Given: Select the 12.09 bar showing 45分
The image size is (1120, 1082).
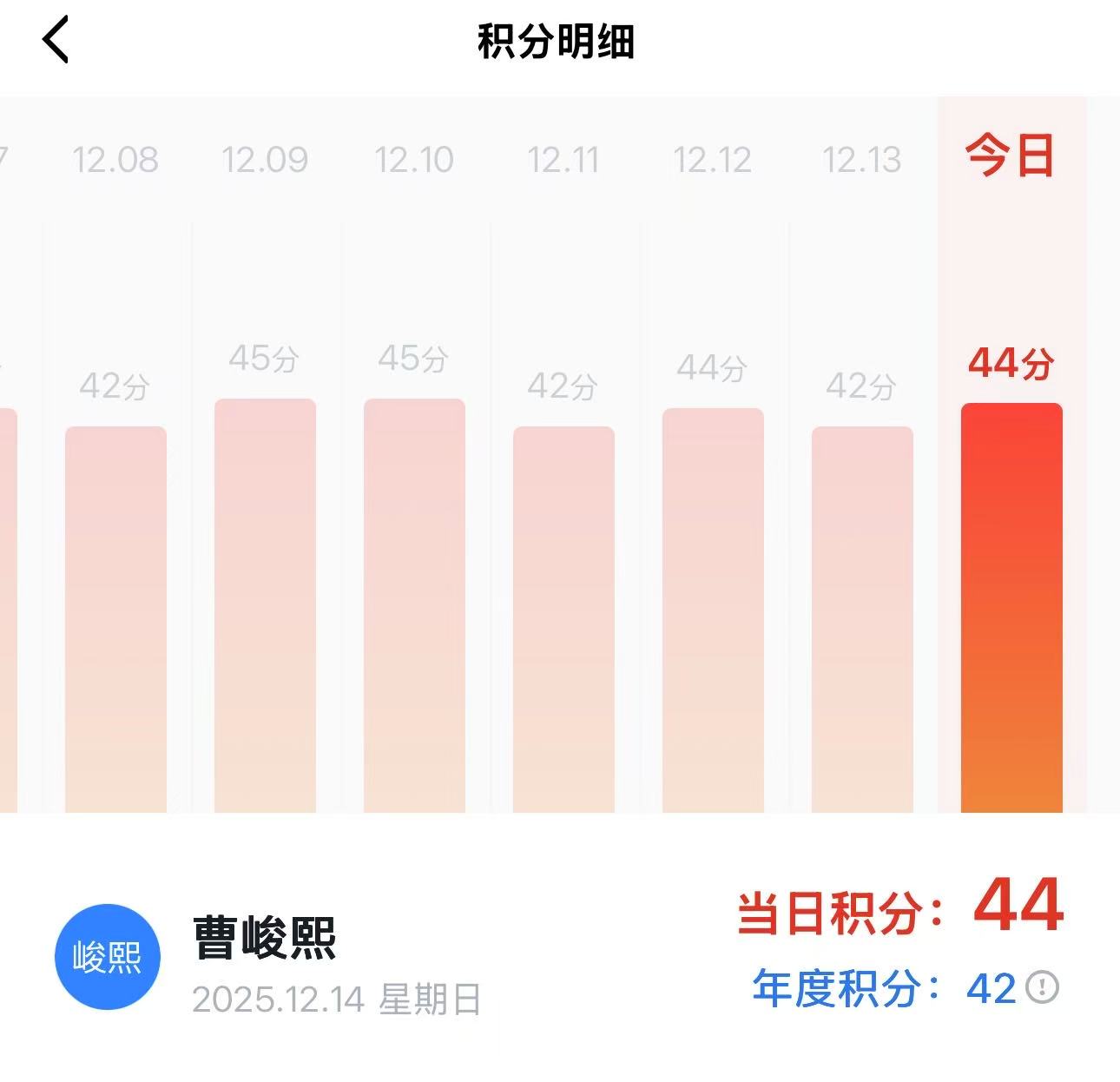Looking at the screenshot, I should 265,605.
